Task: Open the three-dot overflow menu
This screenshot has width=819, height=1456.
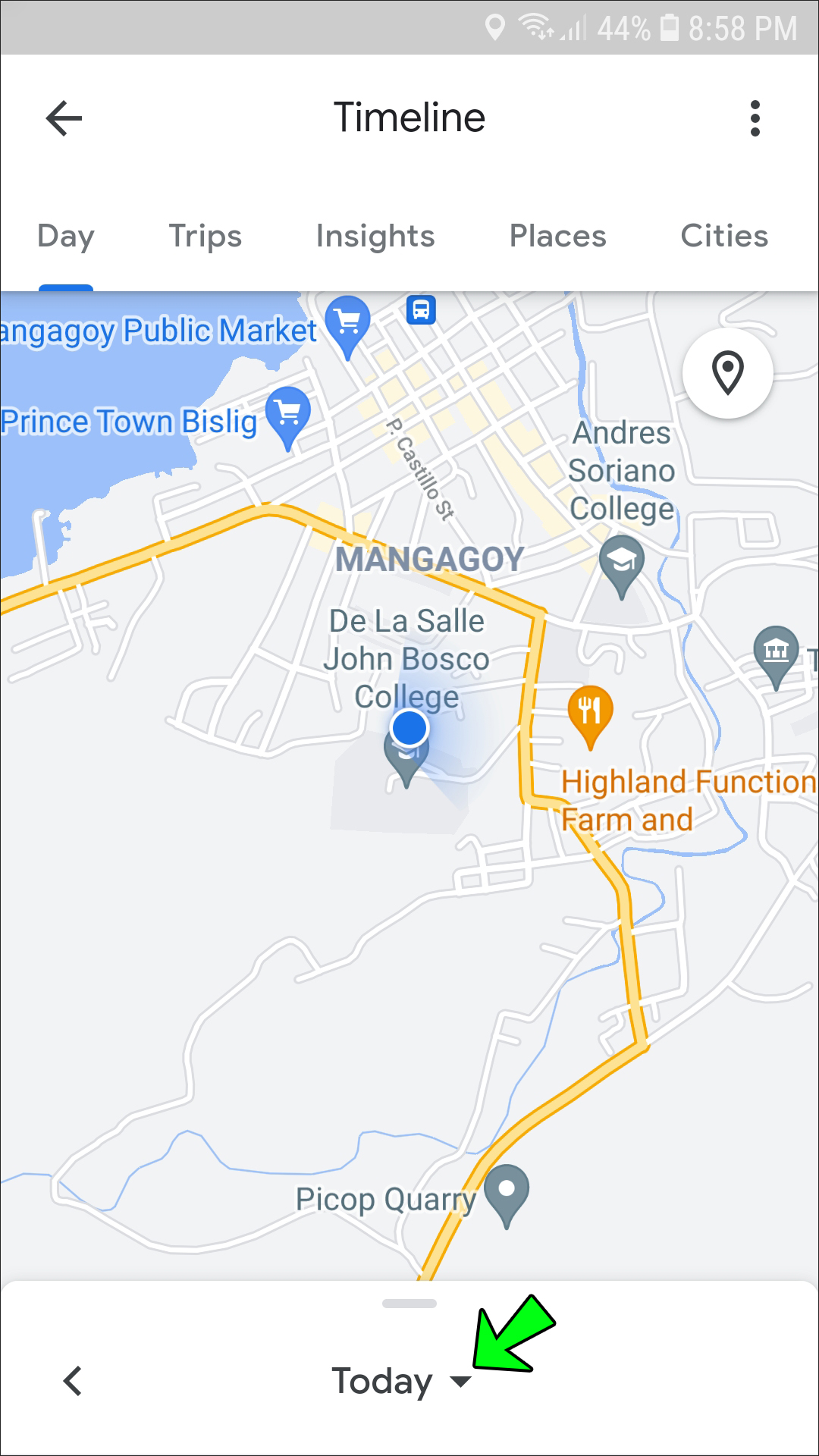Action: tap(755, 118)
